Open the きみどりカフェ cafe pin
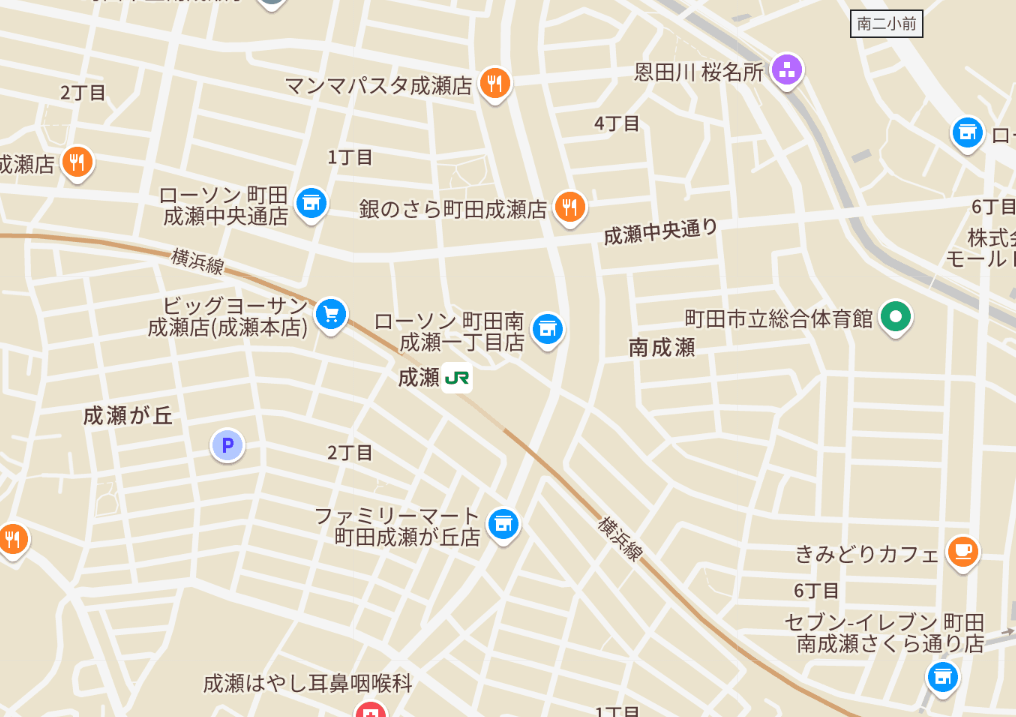The width and height of the screenshot is (1016, 717). tap(962, 551)
